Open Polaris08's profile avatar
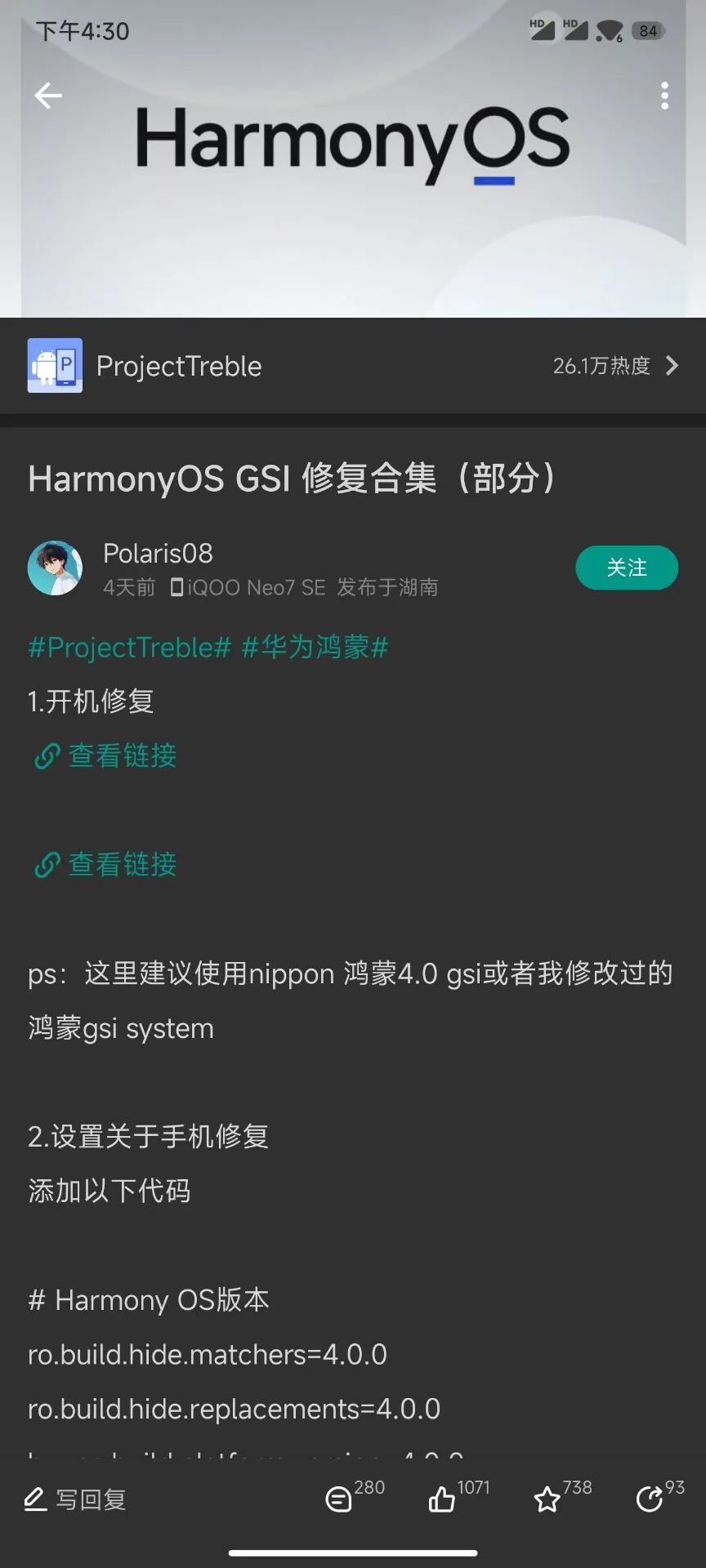706x1568 pixels. (55, 568)
